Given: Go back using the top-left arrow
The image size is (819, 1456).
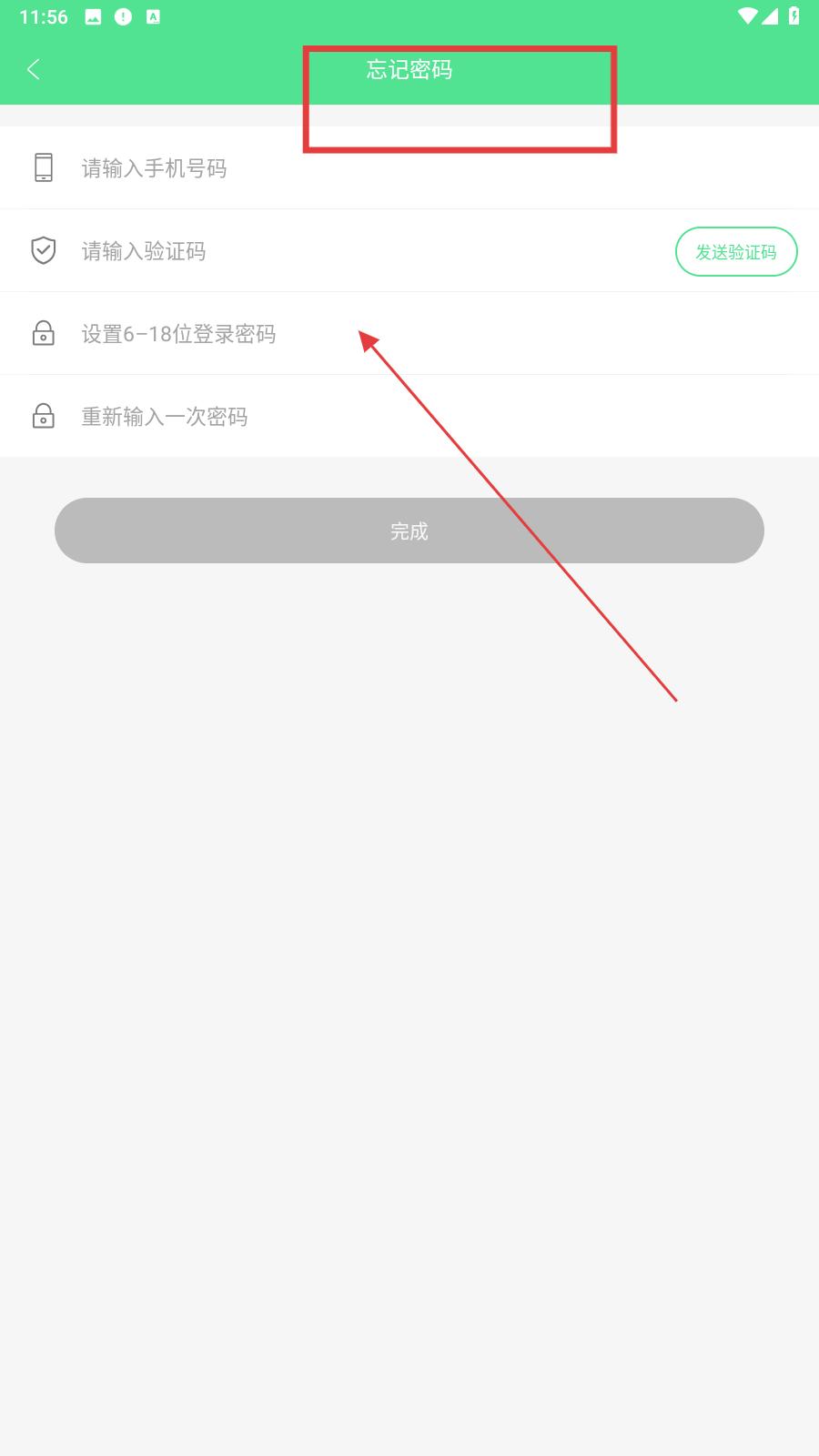Looking at the screenshot, I should click(34, 69).
